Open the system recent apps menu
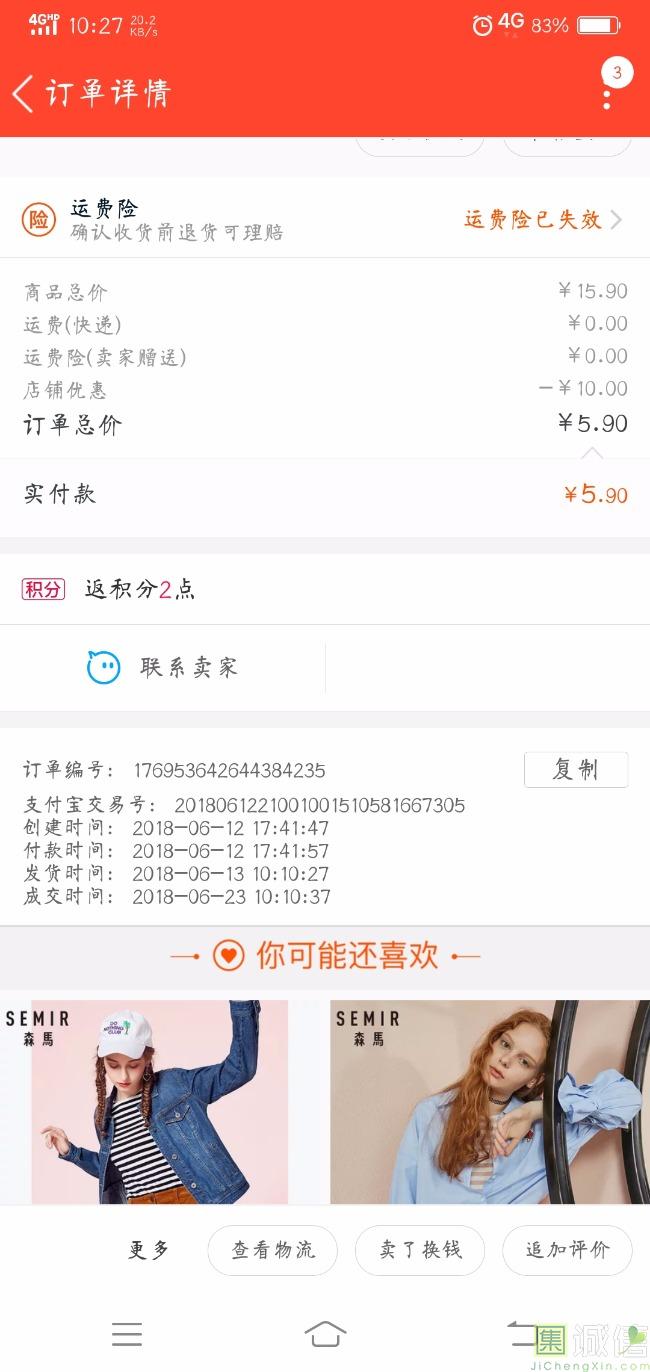Screen dimensions: 650x1372 [127, 1333]
